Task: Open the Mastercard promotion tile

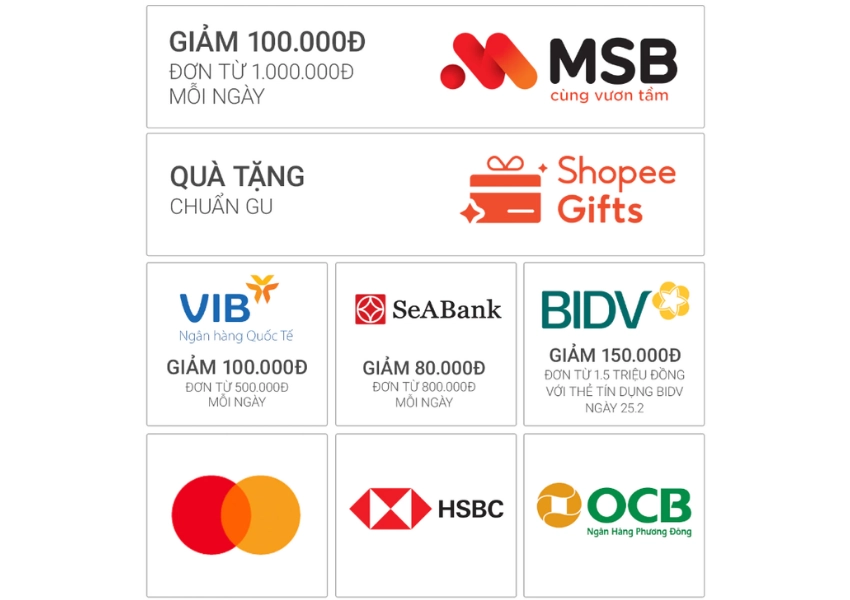Action: click(237, 514)
